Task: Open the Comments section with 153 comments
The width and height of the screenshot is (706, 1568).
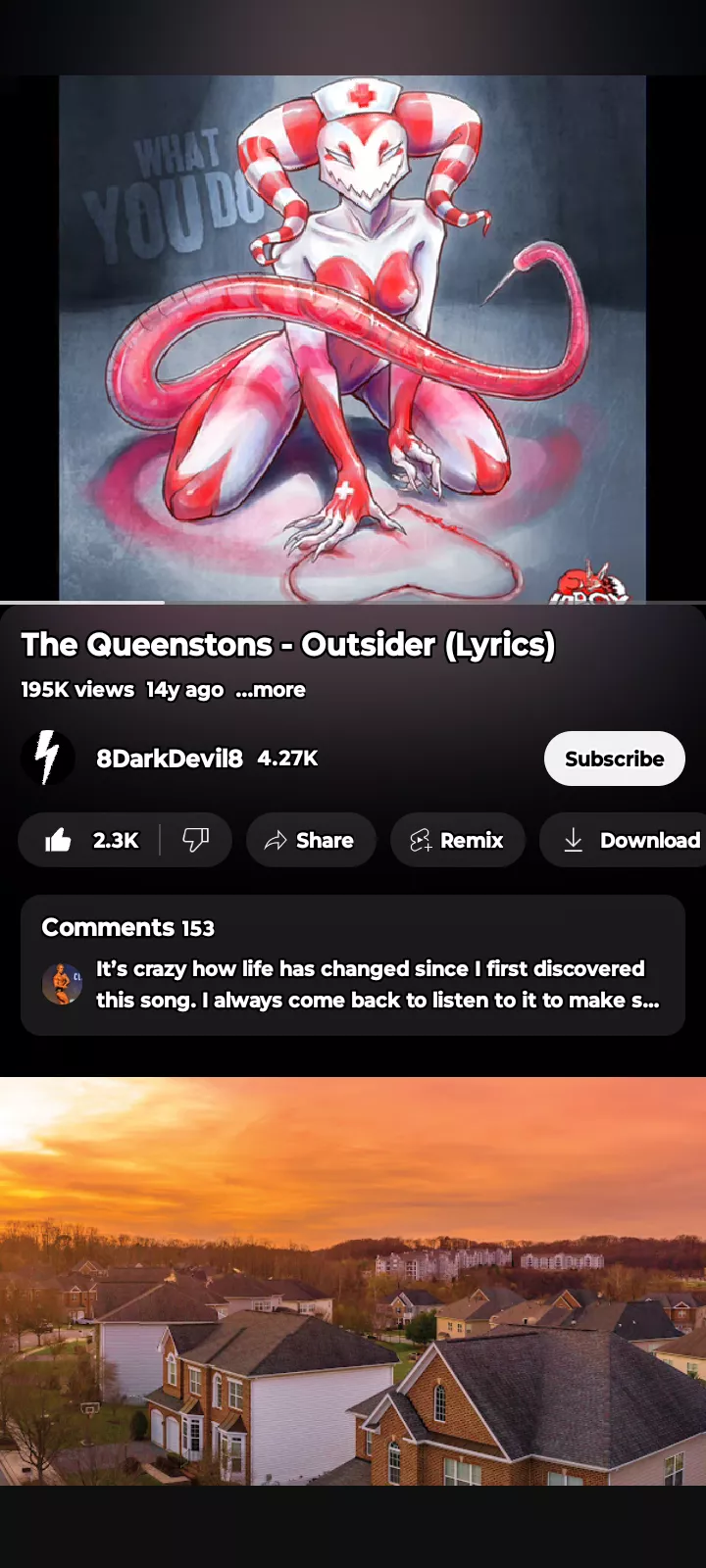Action: point(353,965)
